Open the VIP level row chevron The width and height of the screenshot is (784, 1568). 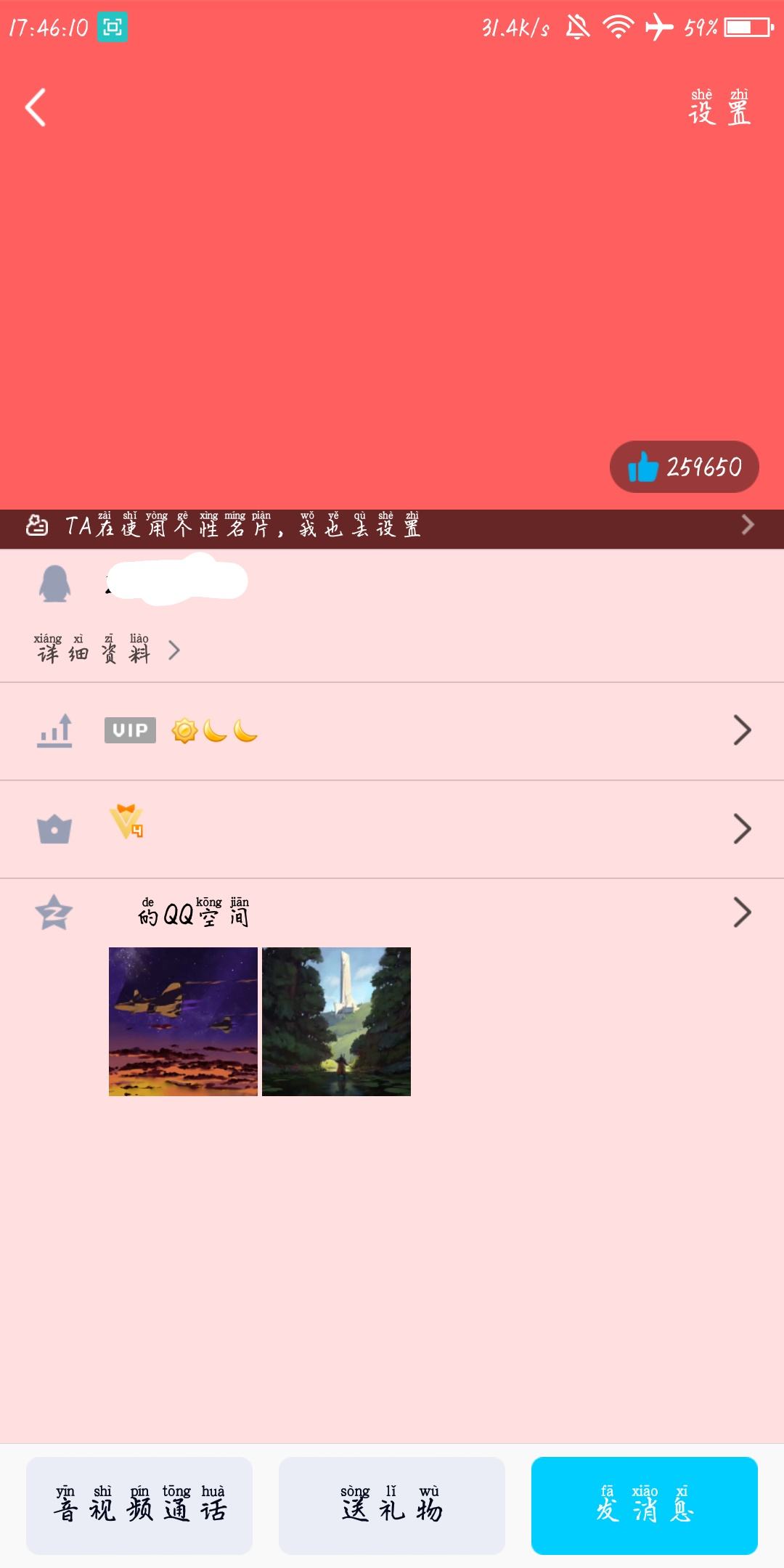click(741, 732)
